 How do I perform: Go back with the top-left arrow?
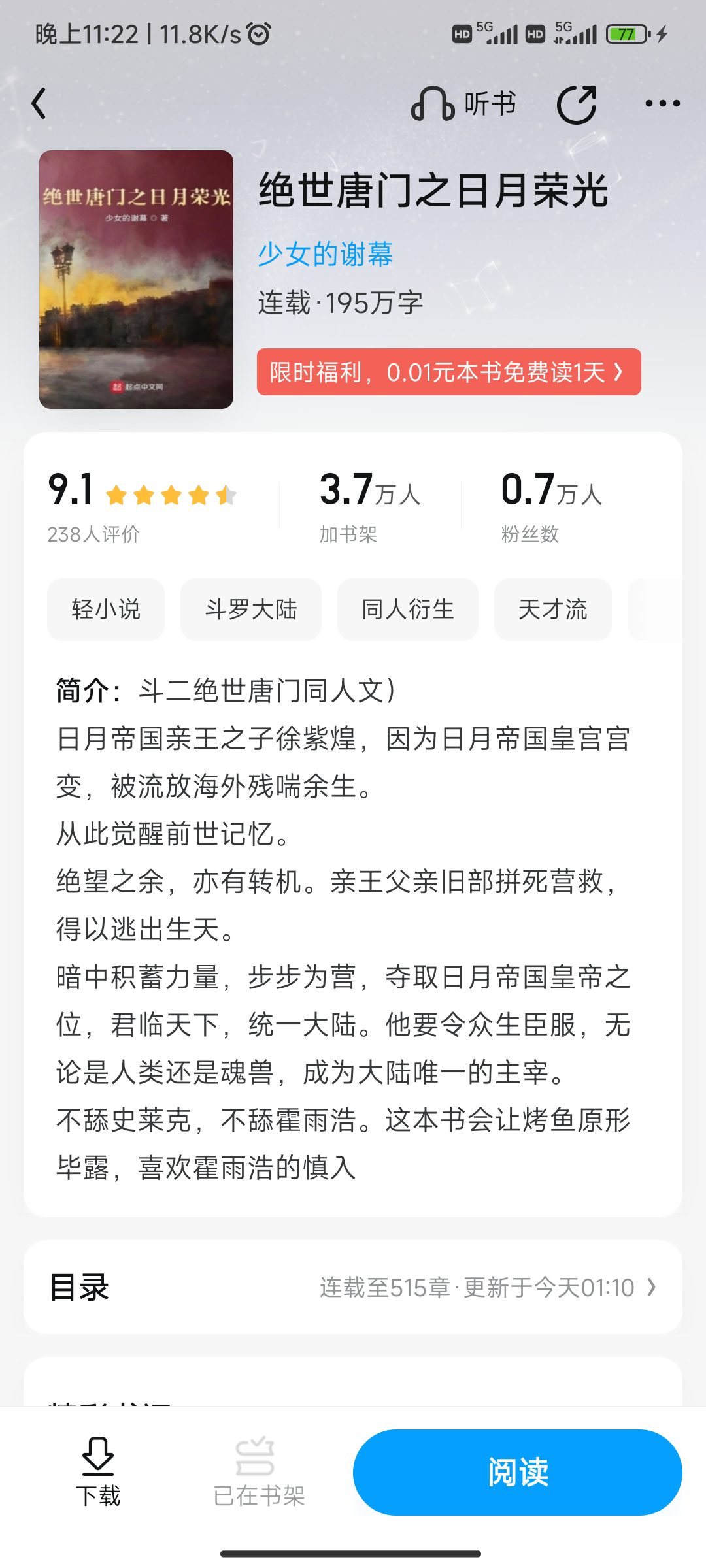pos(39,103)
